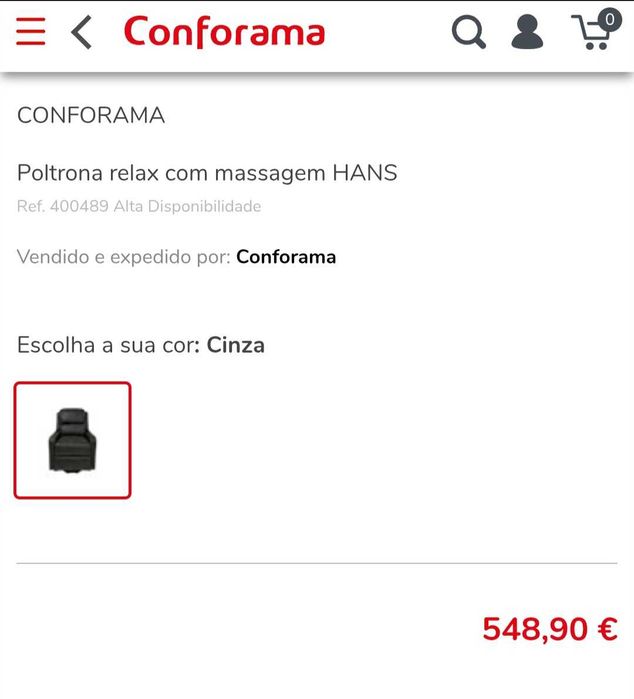The width and height of the screenshot is (634, 699).
Task: Go back to the previous page
Action: (x=82, y=32)
